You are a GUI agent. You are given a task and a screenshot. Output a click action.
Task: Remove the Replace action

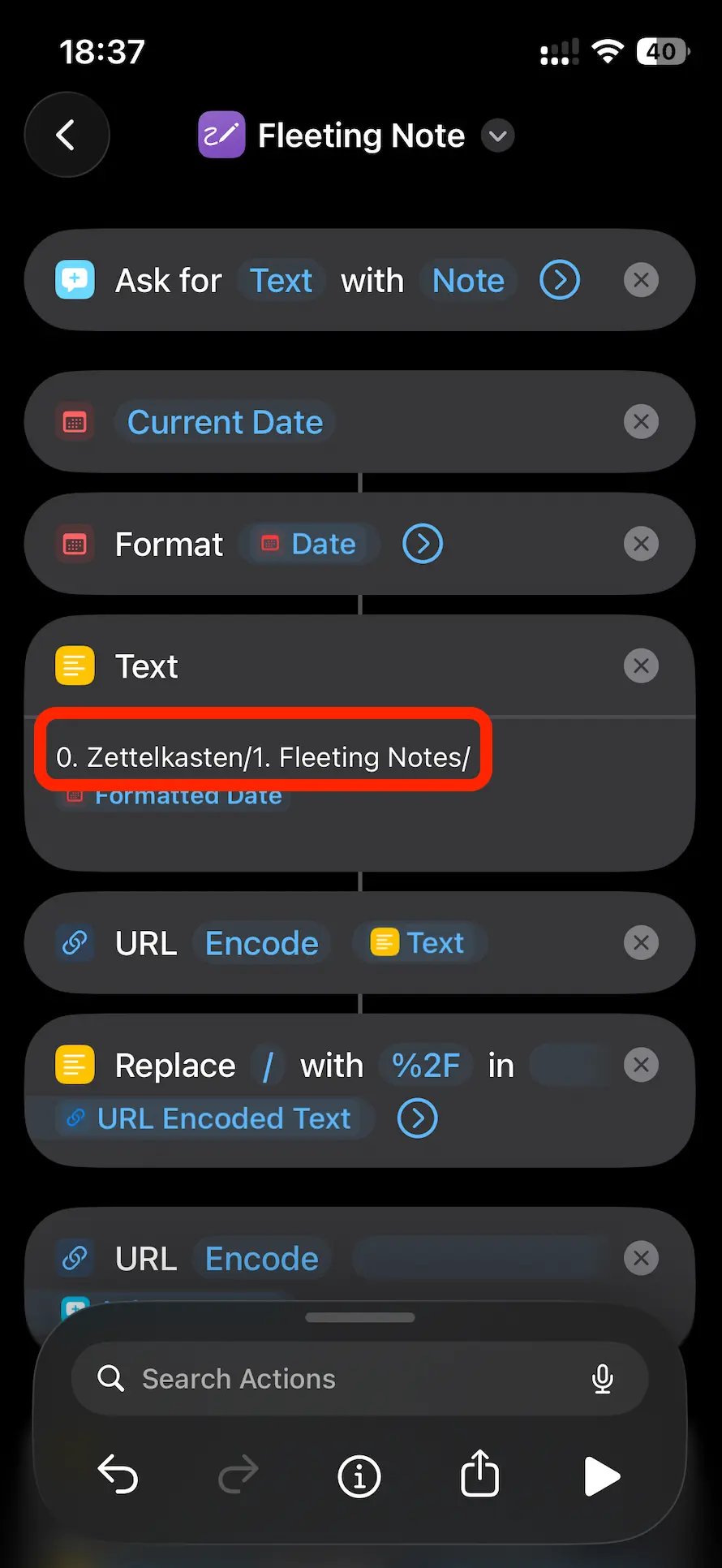pyautogui.click(x=641, y=1065)
